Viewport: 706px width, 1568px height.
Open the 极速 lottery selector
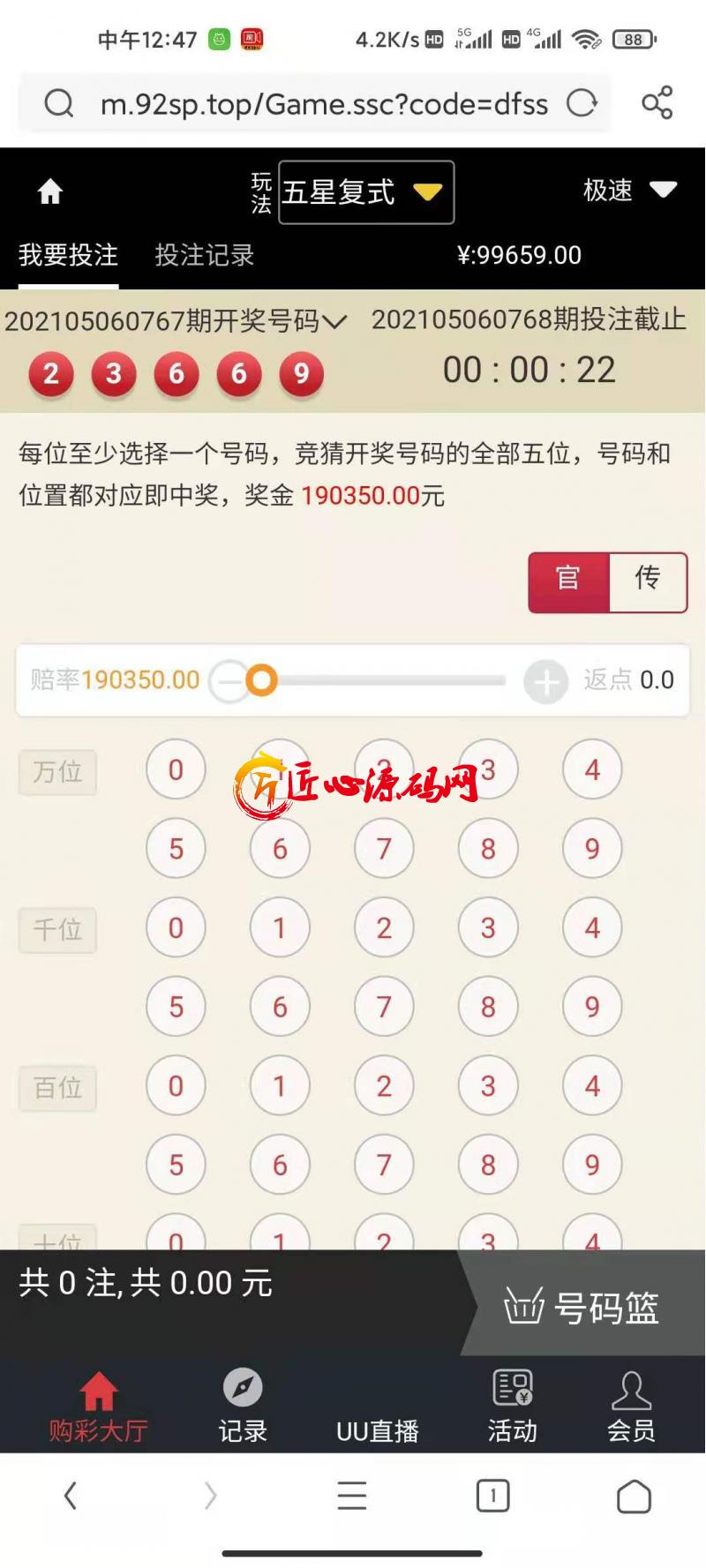[x=629, y=190]
